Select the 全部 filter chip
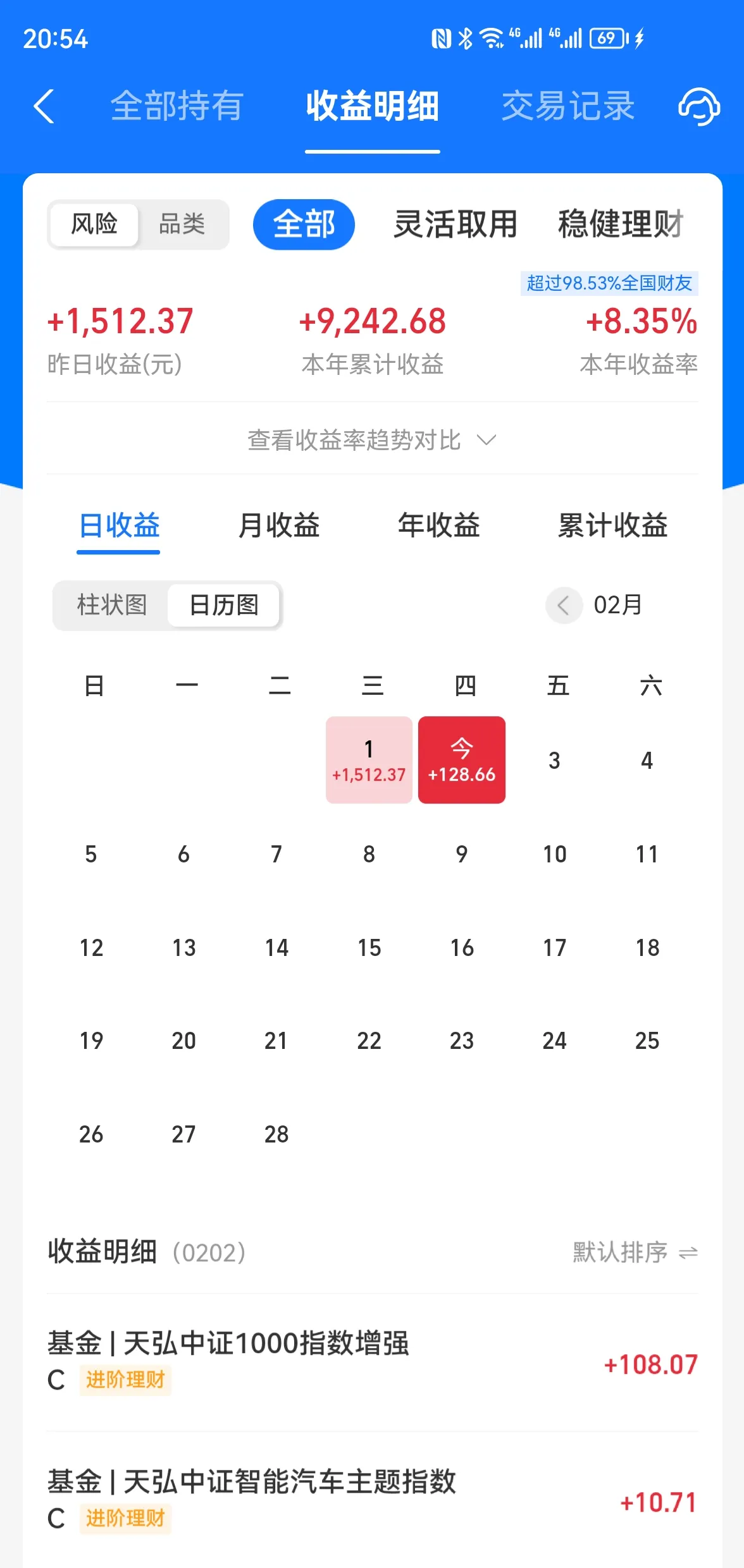This screenshot has height=1568, width=744. [x=304, y=224]
